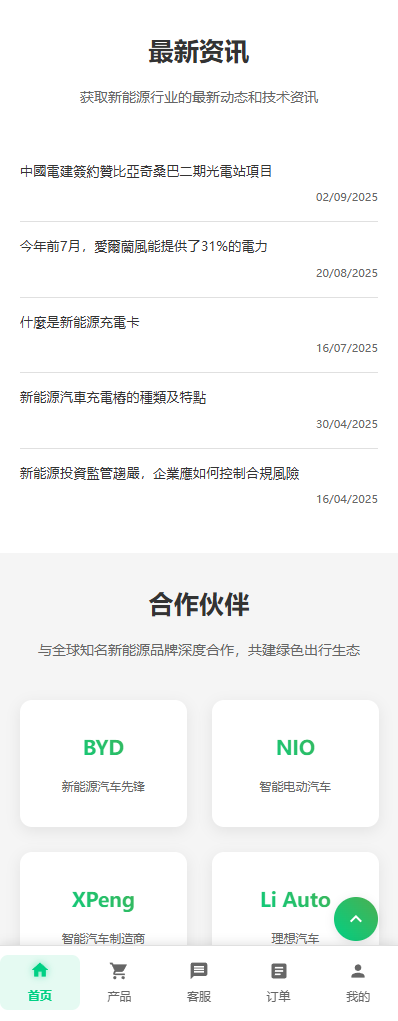The height and width of the screenshot is (1021, 398).
Task: Open the article on 愛爾蘭風能 31% 電力
Action: pyautogui.click(x=199, y=260)
